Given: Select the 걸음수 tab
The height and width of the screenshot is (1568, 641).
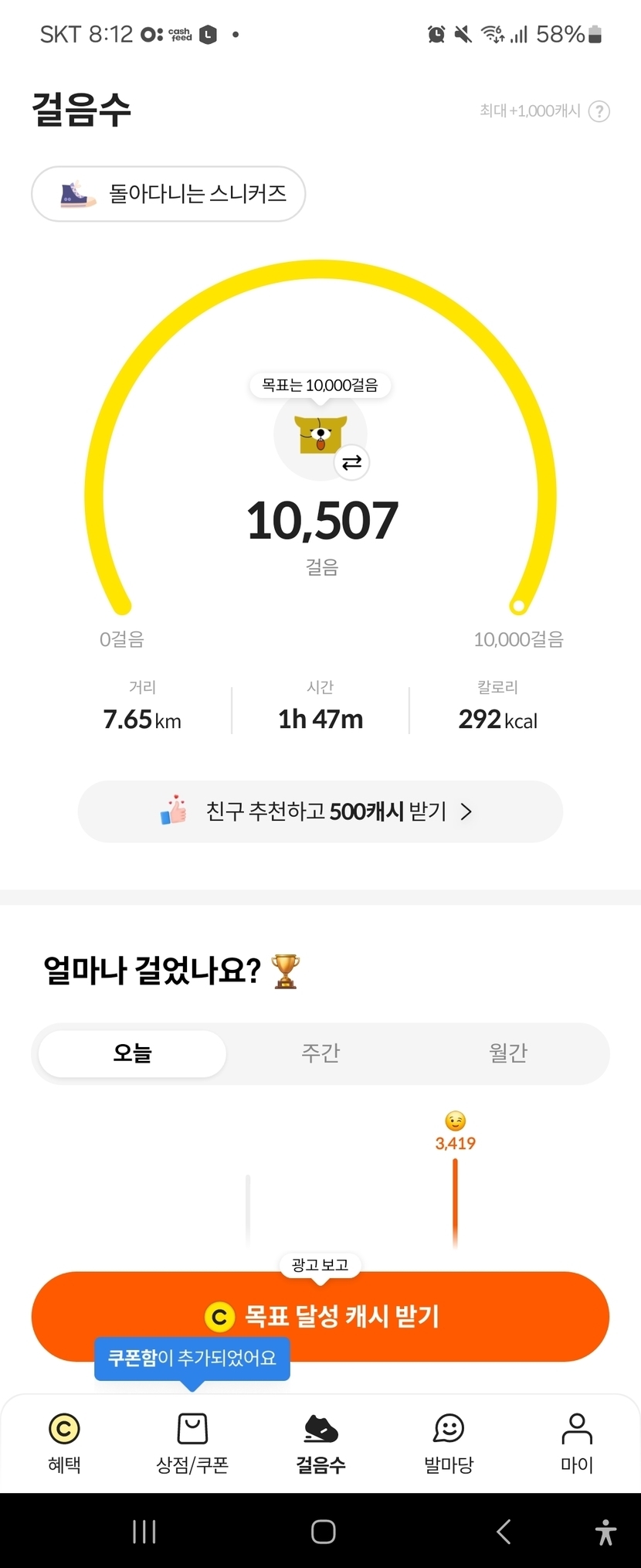Looking at the screenshot, I should pyautogui.click(x=320, y=1442).
